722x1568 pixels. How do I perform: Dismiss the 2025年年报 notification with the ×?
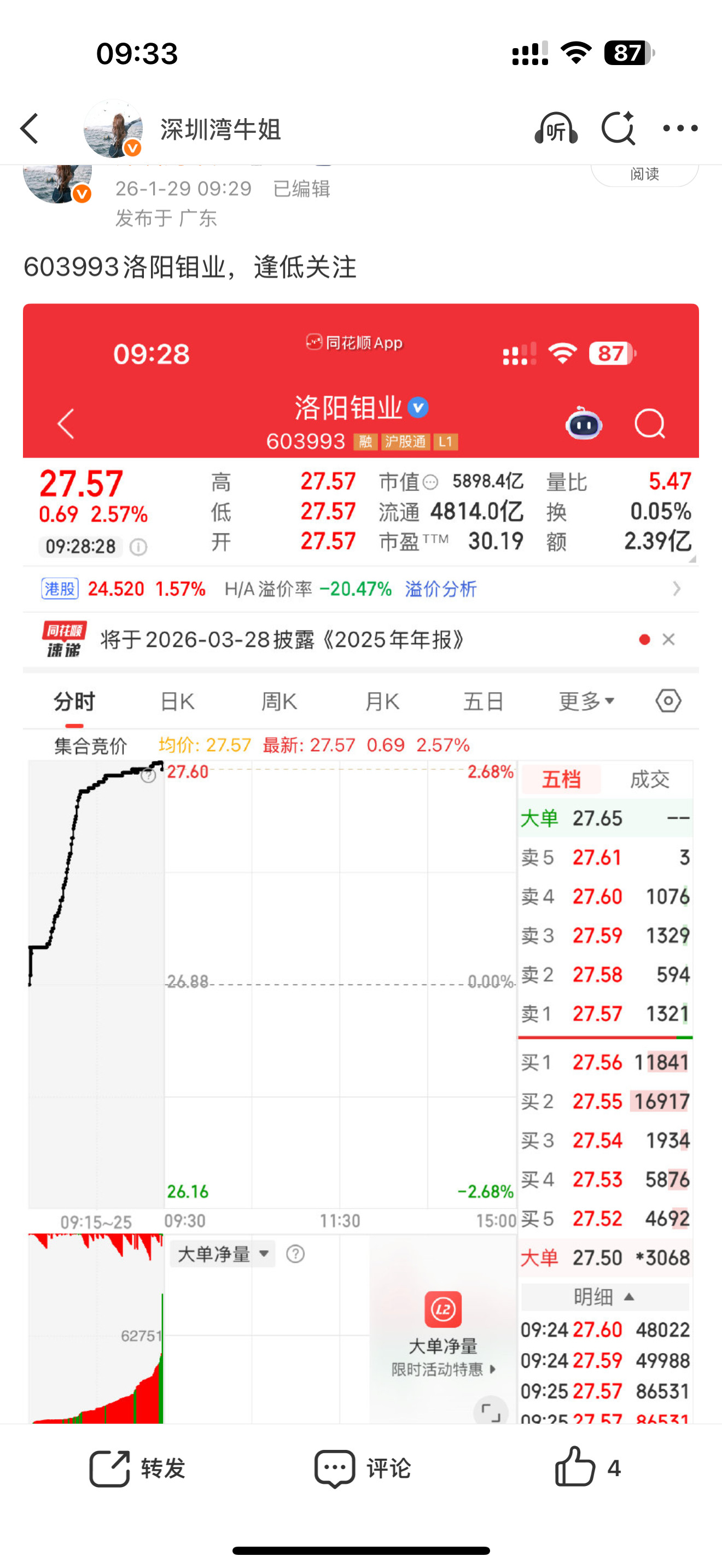[668, 639]
